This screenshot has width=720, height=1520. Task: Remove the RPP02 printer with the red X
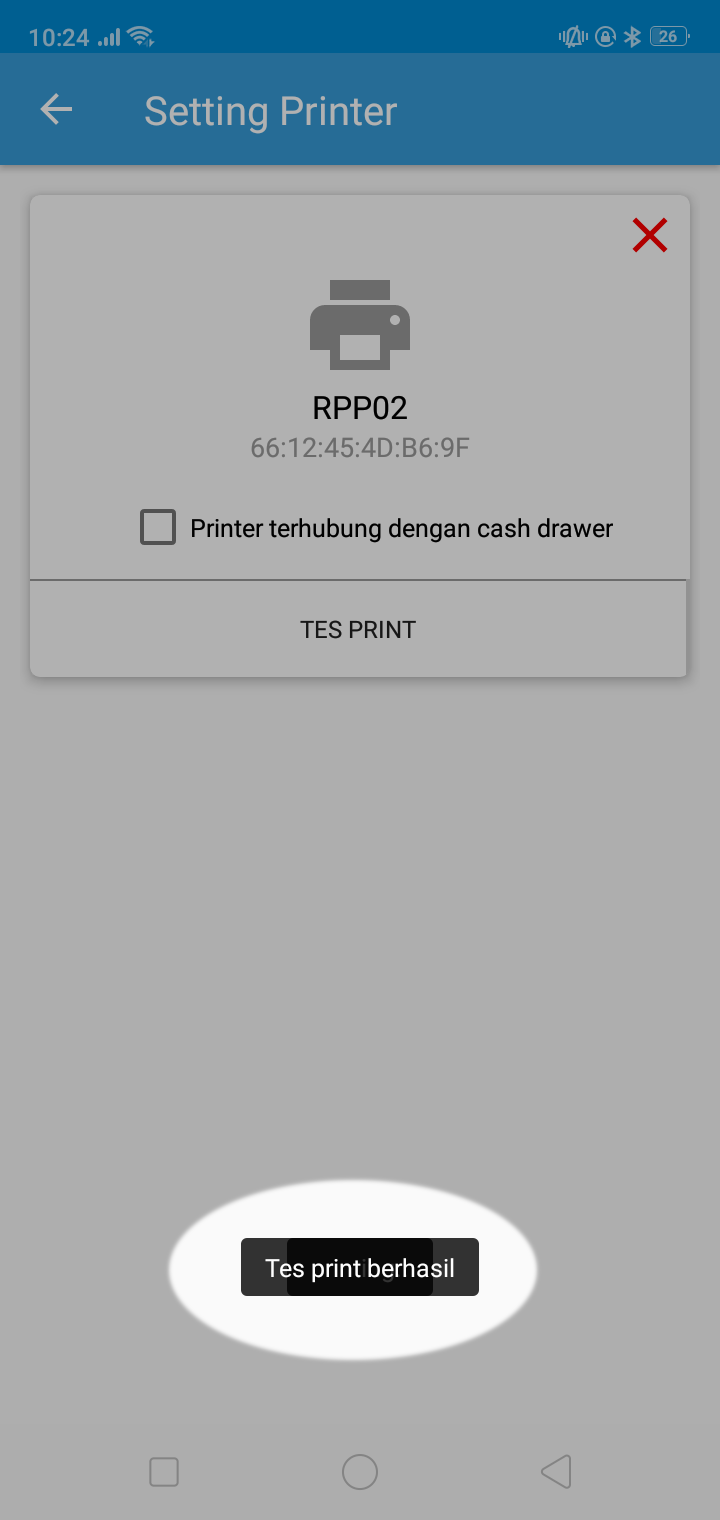coord(650,236)
